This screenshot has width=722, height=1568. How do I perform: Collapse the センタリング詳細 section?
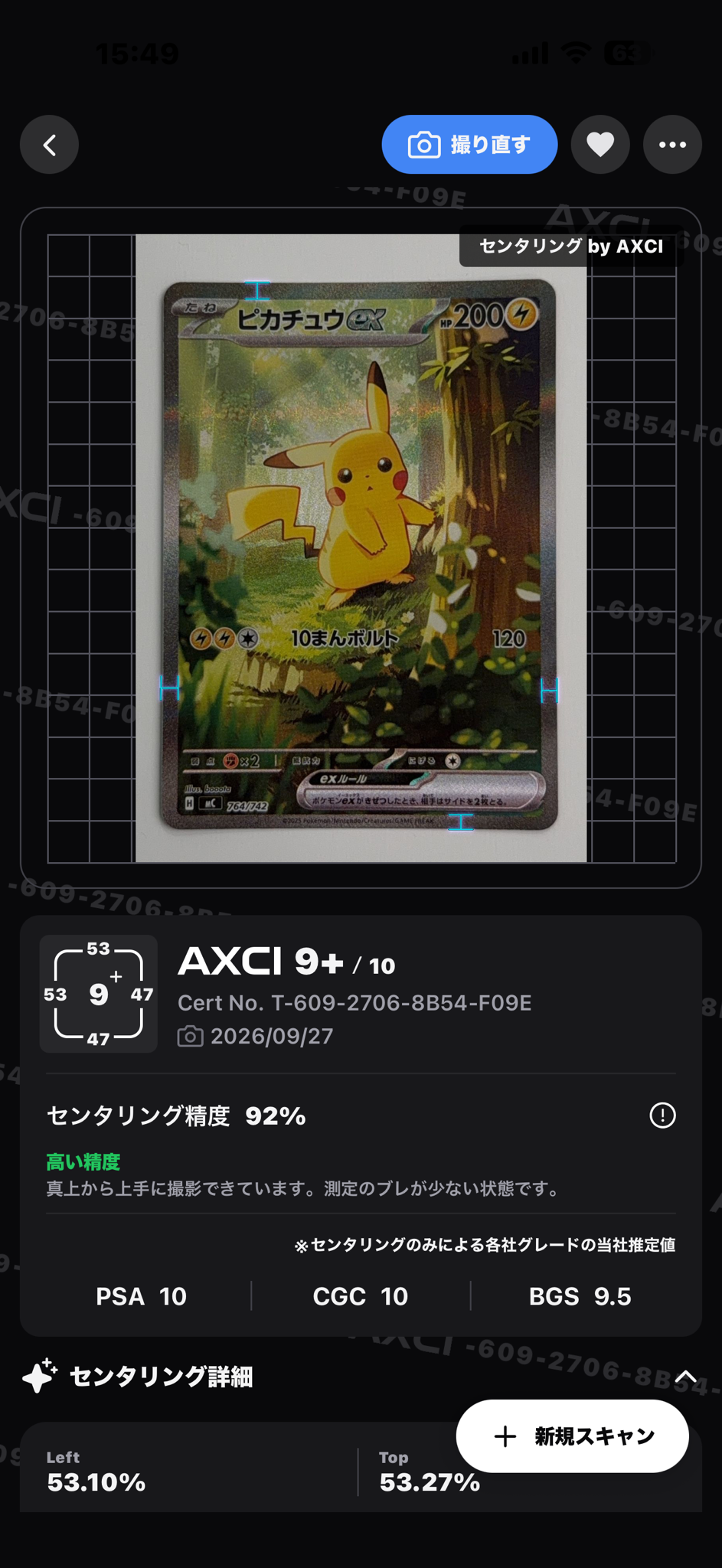click(x=685, y=1377)
